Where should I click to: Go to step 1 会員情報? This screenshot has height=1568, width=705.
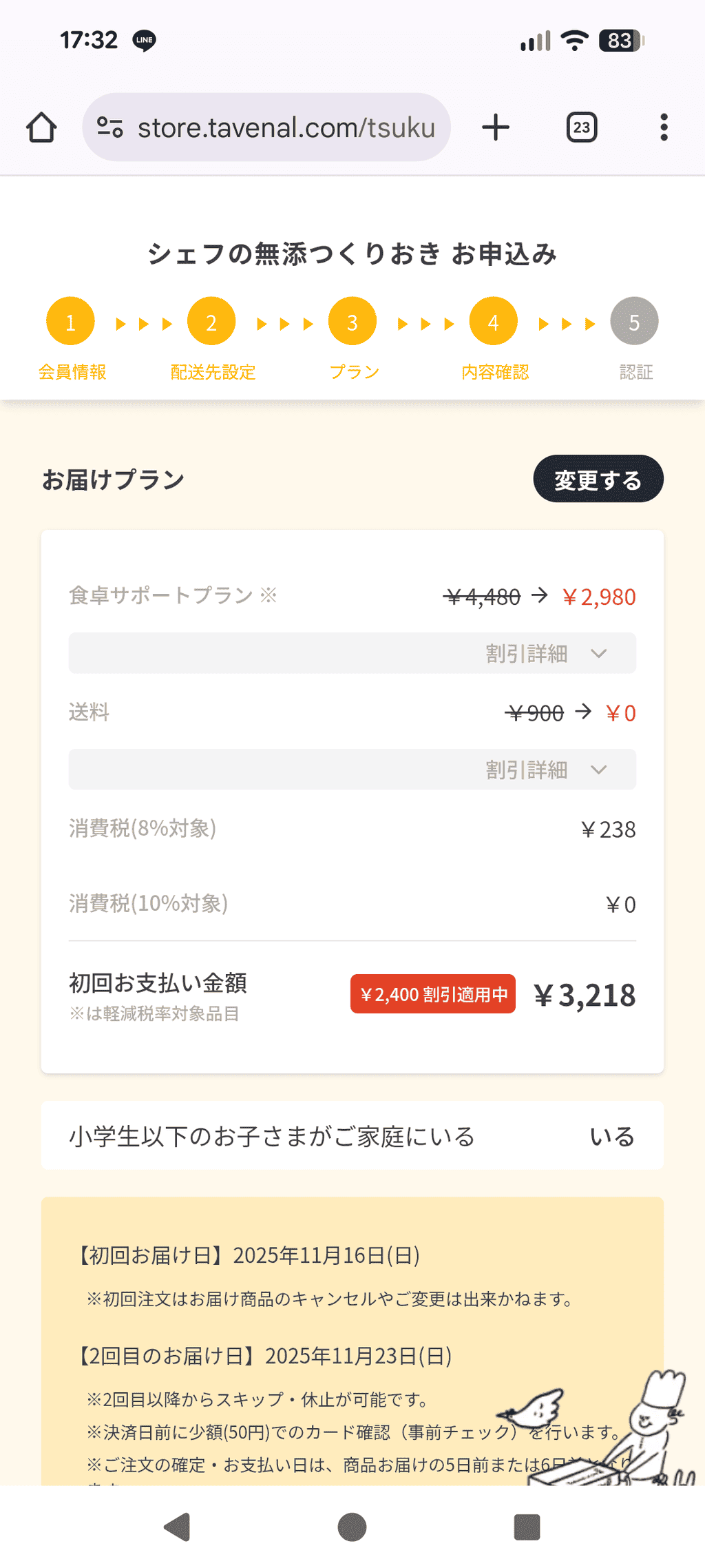point(69,320)
